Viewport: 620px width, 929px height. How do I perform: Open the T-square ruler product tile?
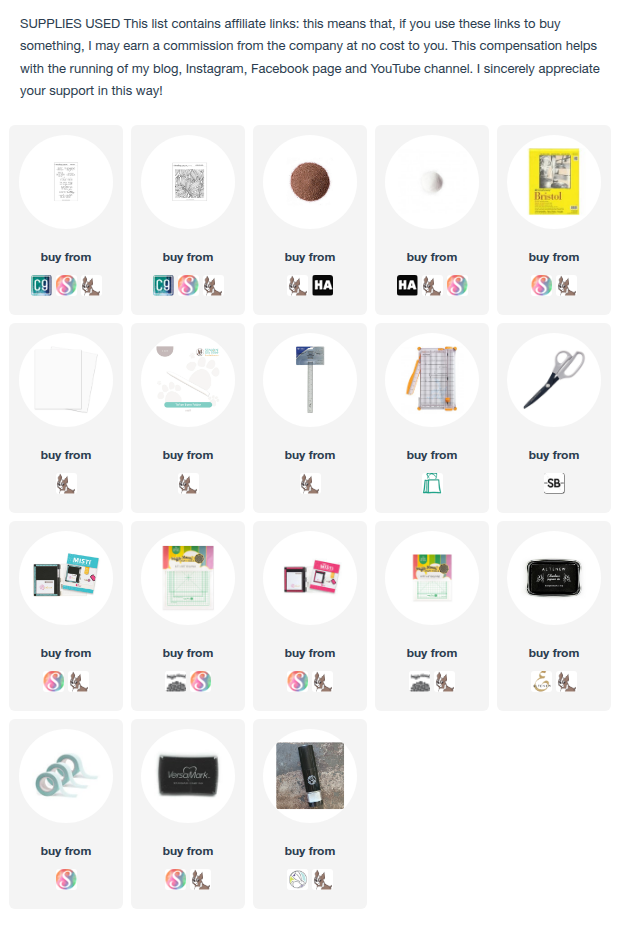coord(309,380)
